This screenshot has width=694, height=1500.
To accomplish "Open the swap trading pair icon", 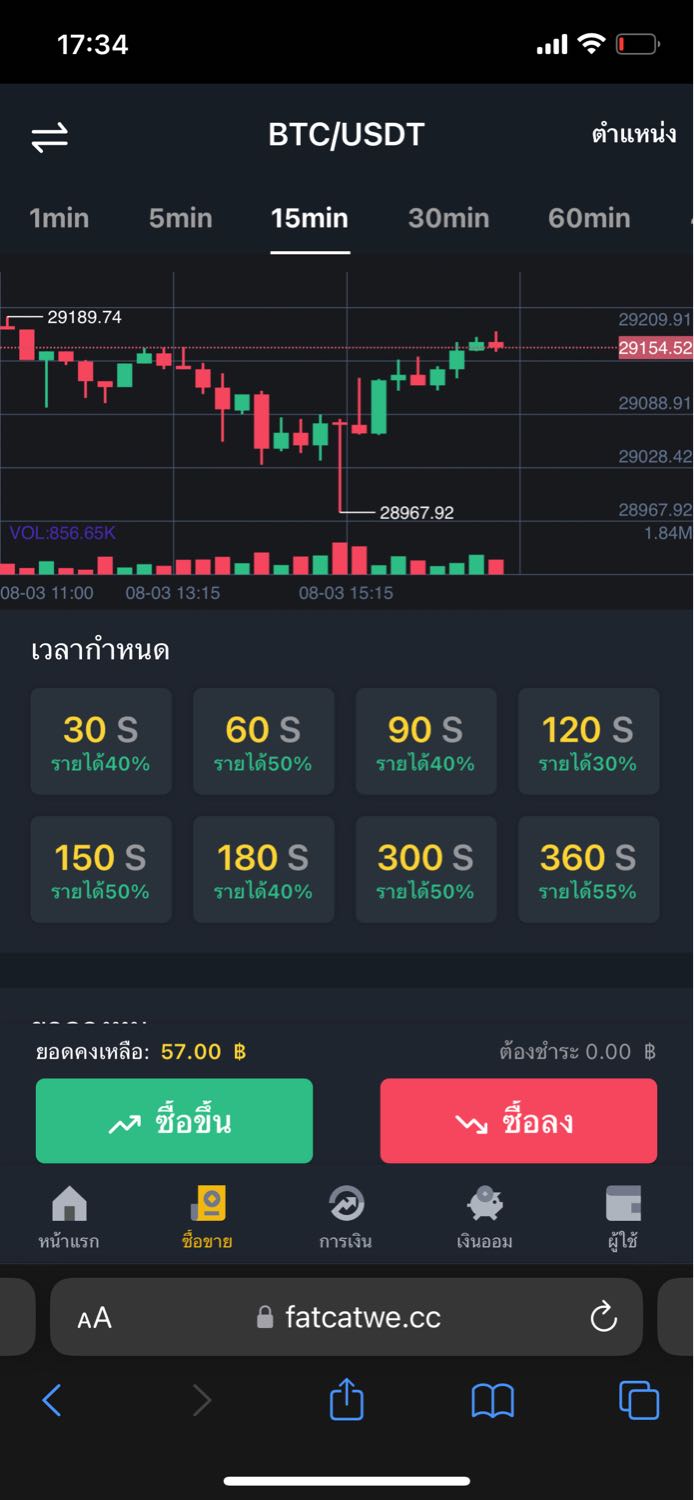I will pyautogui.click(x=49, y=137).
